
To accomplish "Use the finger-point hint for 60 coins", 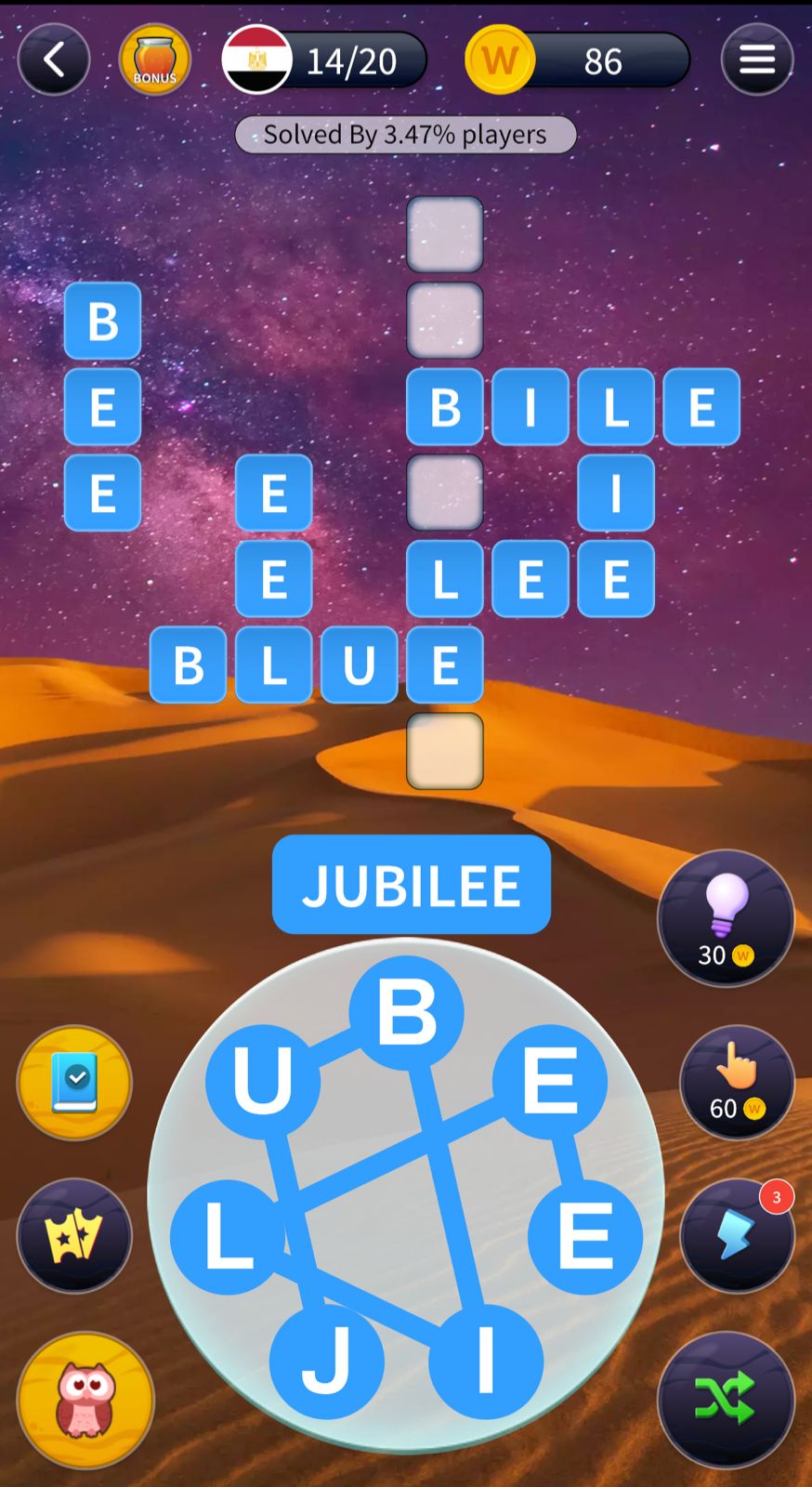I will [737, 1082].
